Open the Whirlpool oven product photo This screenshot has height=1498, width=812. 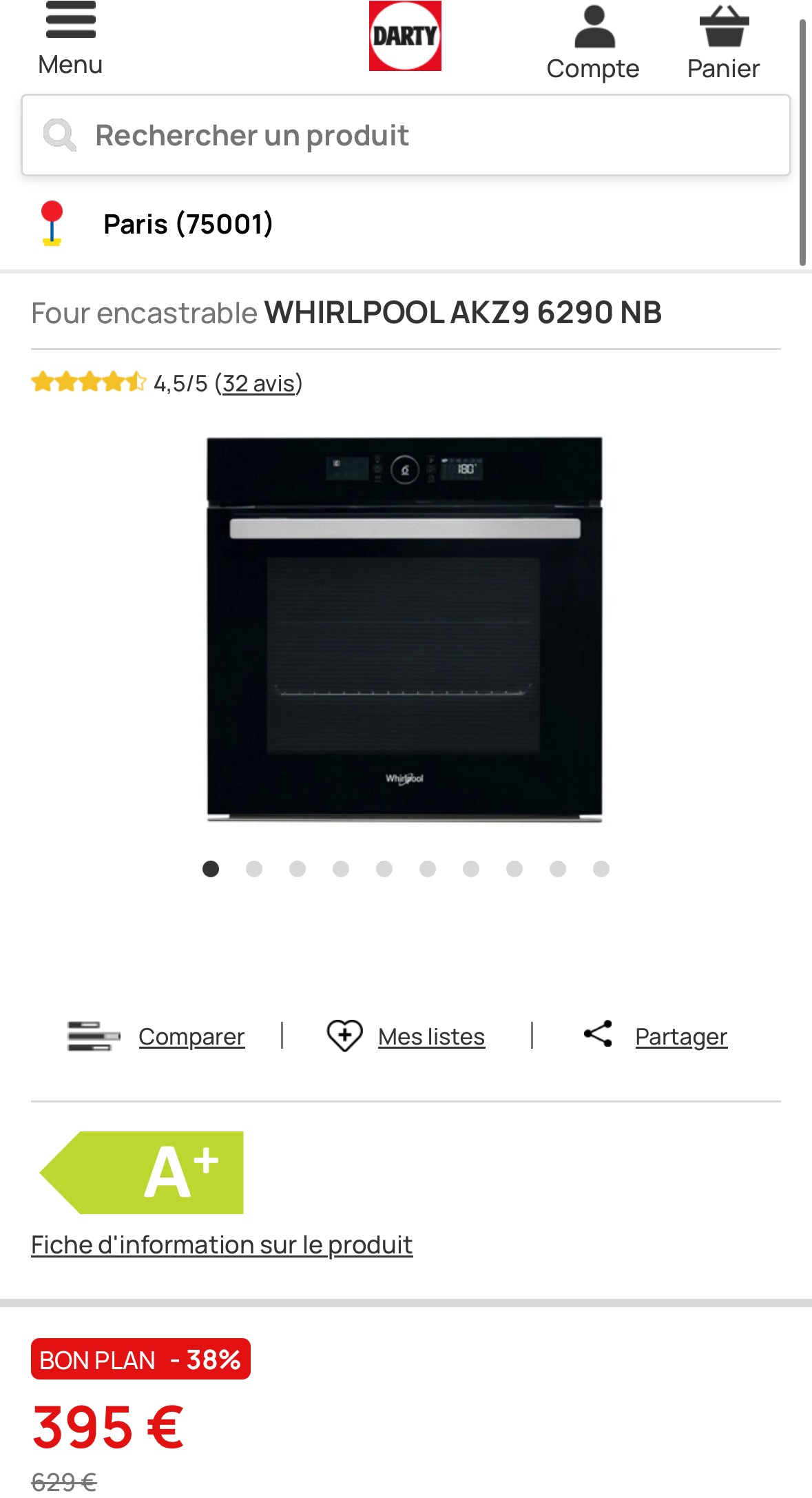click(x=405, y=628)
